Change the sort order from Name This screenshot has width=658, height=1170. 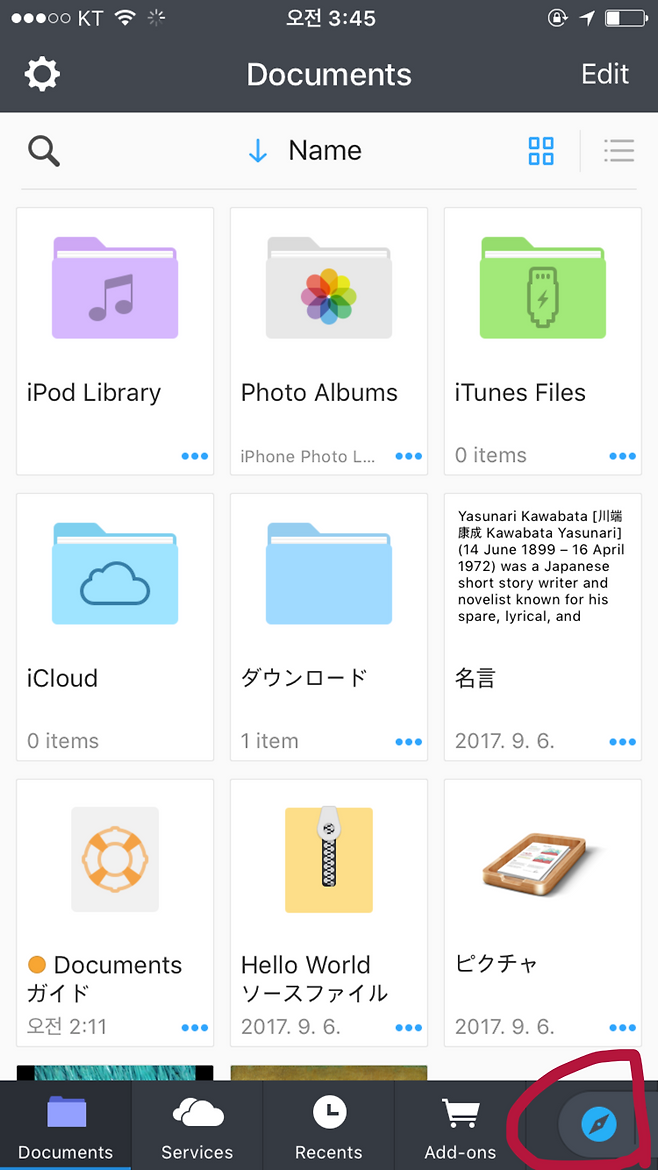(305, 151)
